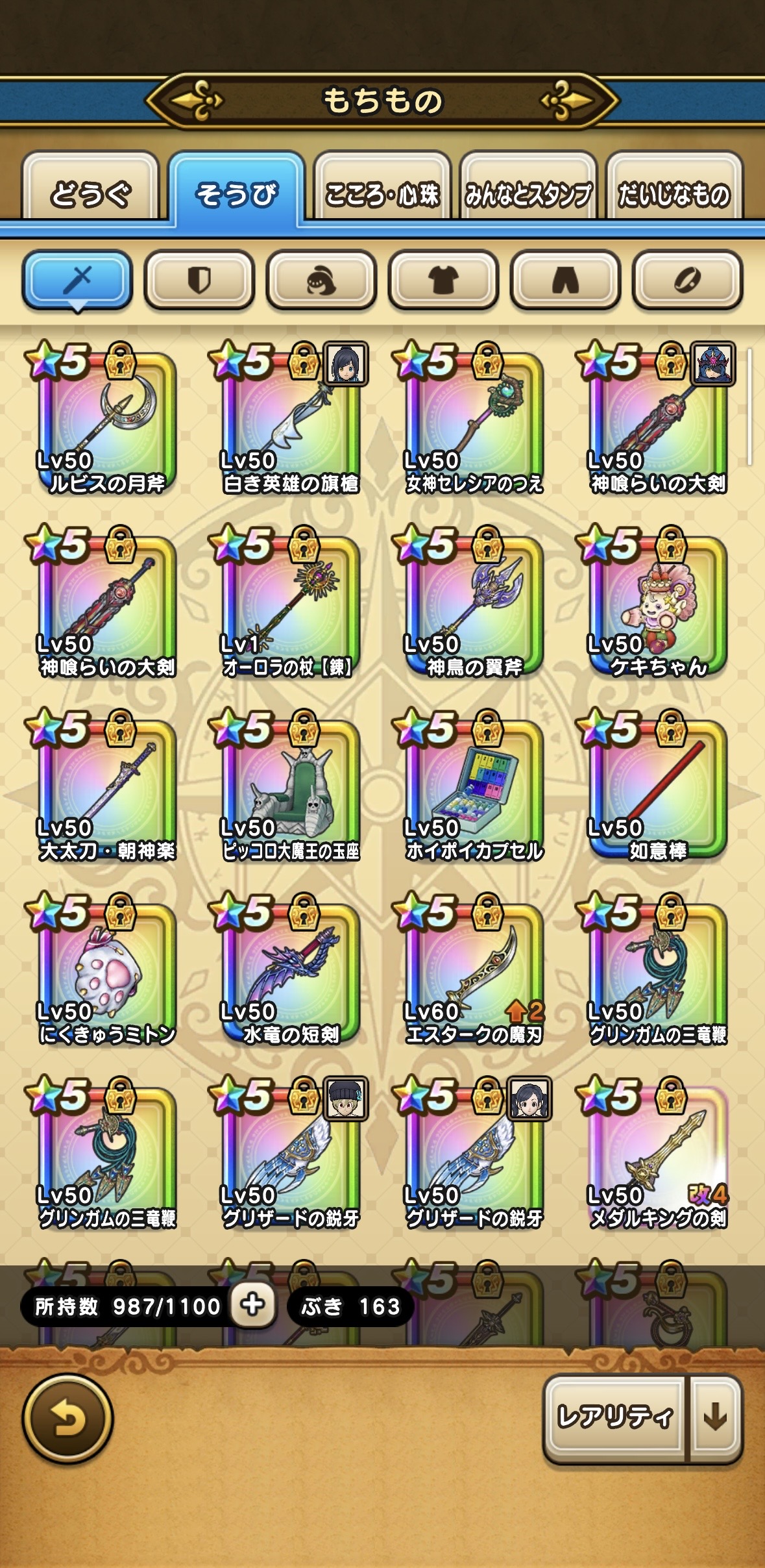This screenshot has width=765, height=1568.
Task: Switch to the みんなとスタンプ tab
Action: [x=528, y=193]
